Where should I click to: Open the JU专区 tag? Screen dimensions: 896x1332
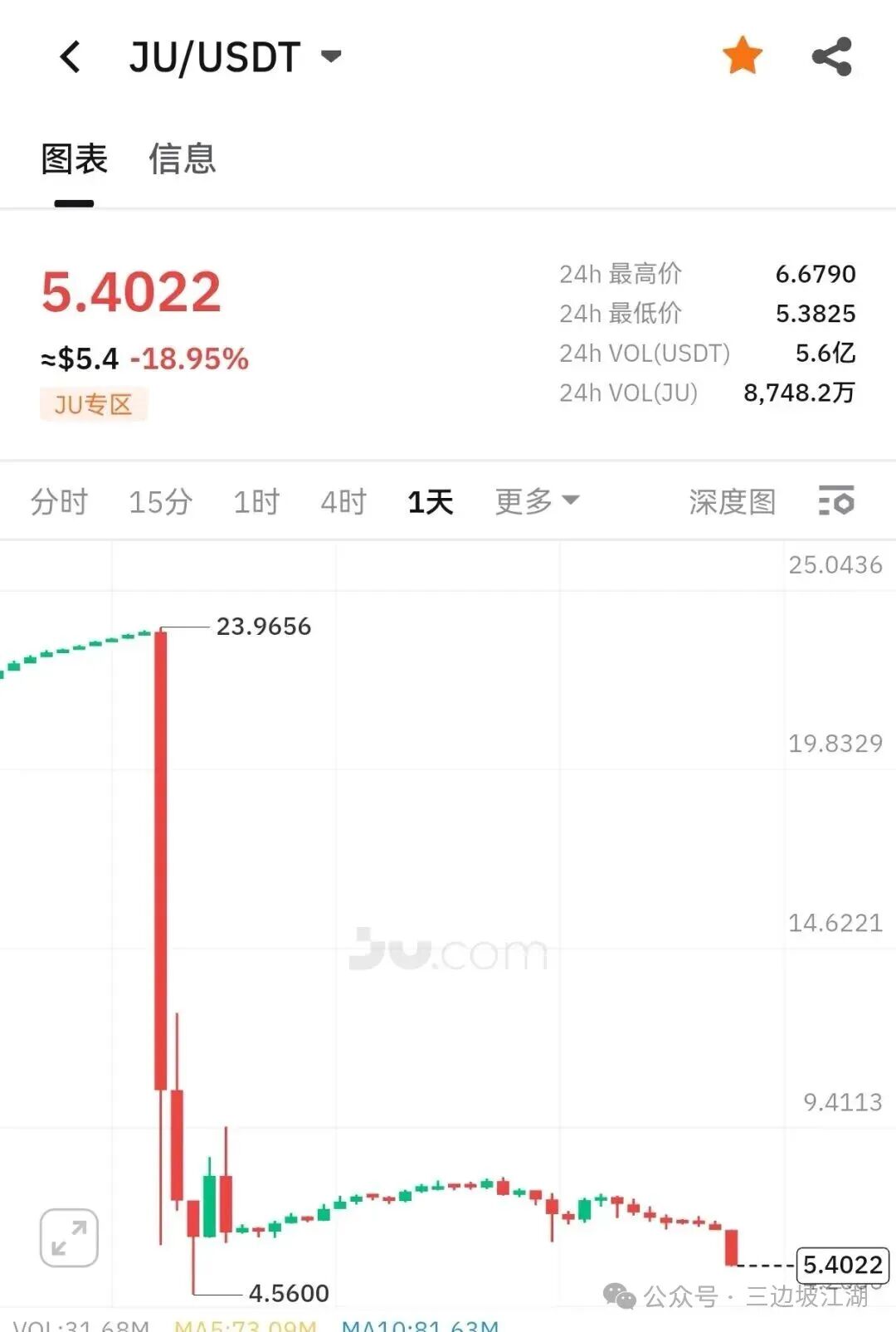[x=93, y=405]
